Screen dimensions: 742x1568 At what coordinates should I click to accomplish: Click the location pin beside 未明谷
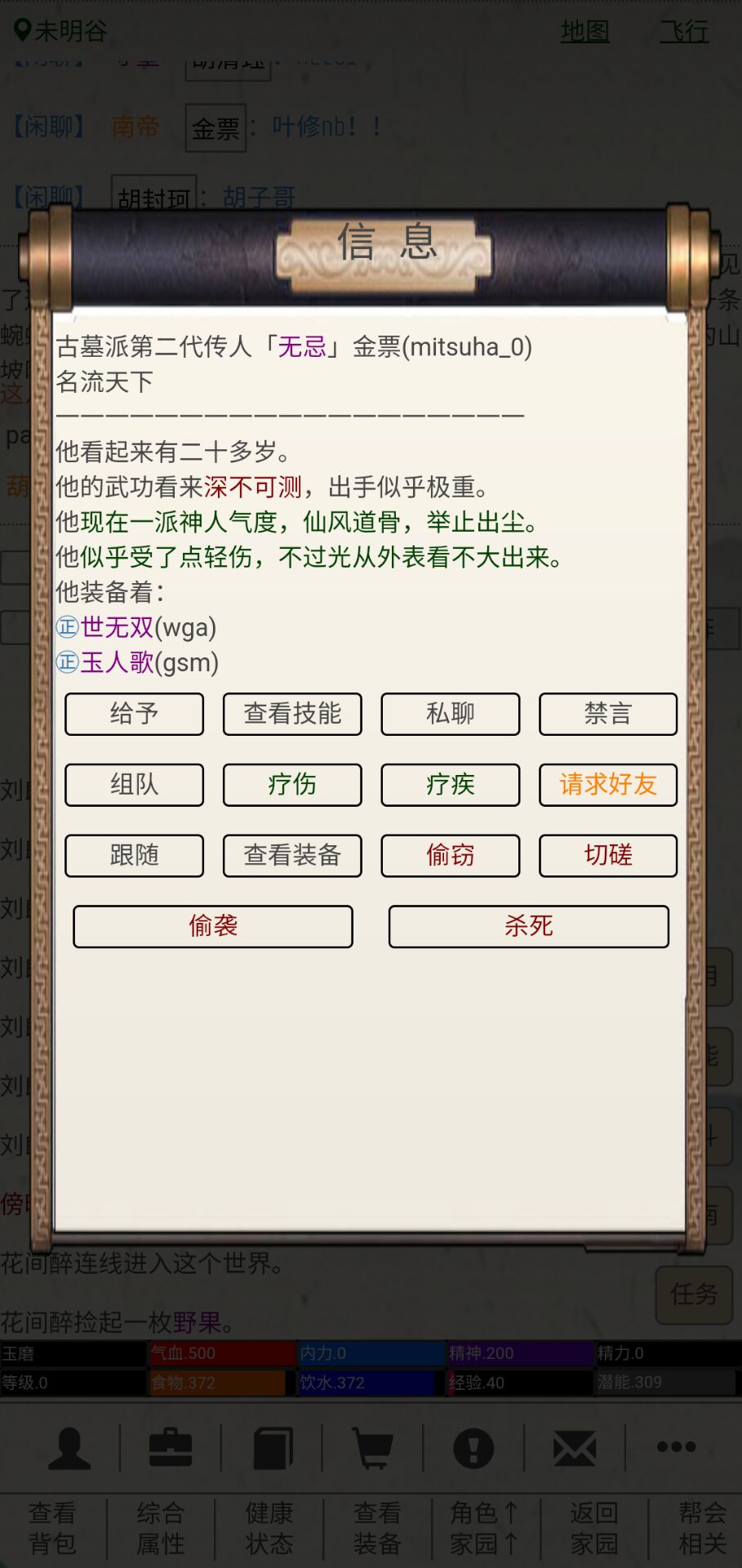pyautogui.click(x=22, y=31)
